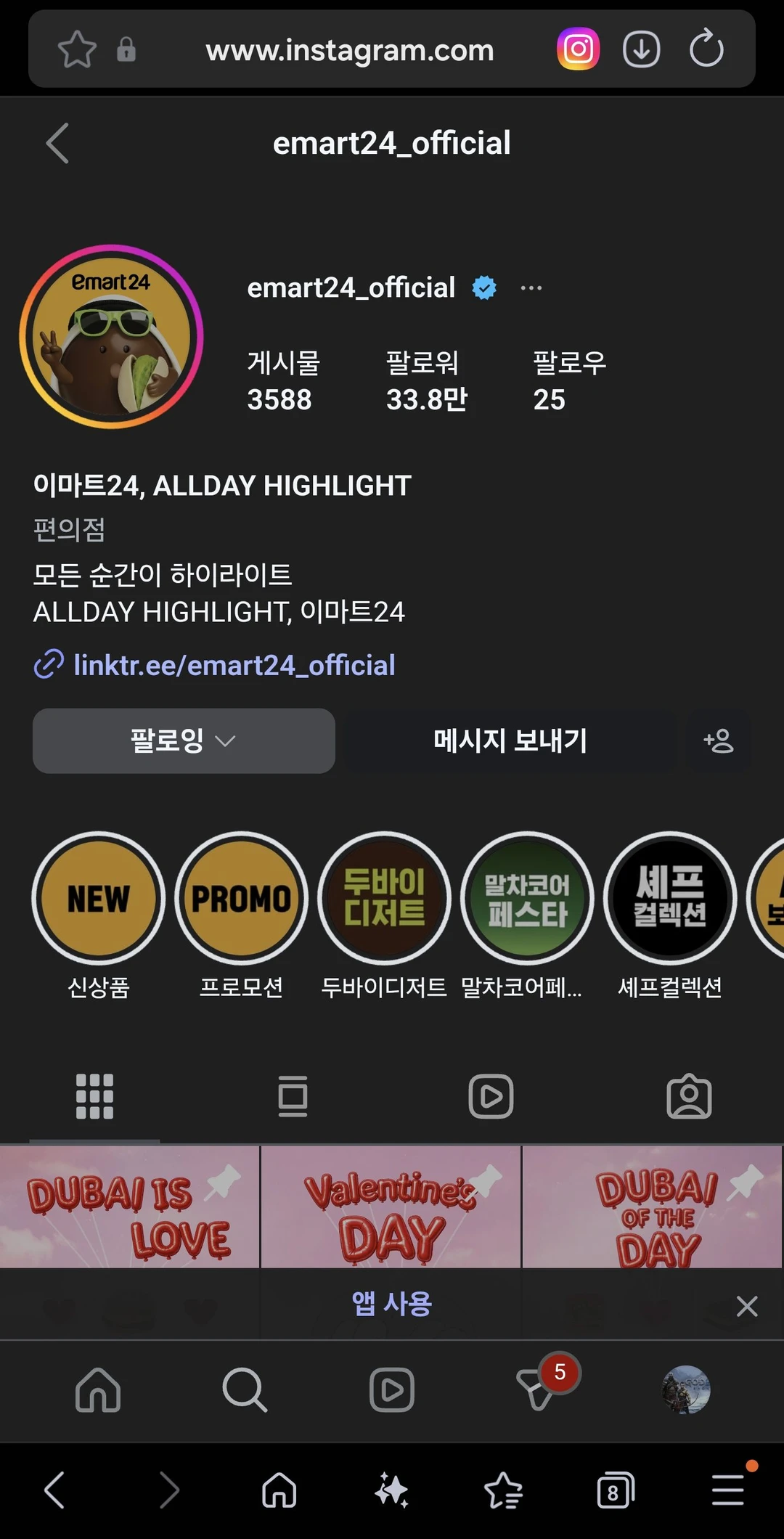This screenshot has width=784, height=1539.
Task: Open the pinned Dubai Is Love post
Action: tap(129, 1207)
